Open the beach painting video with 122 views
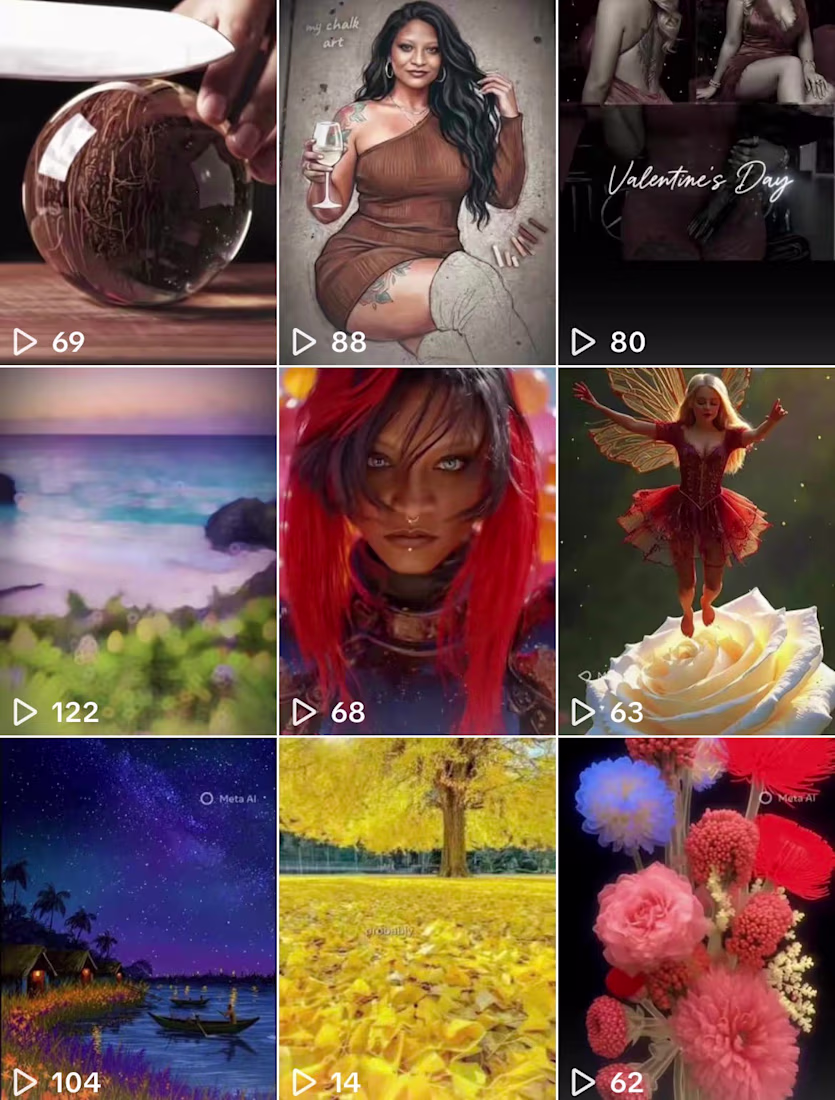The height and width of the screenshot is (1100, 835). pos(138,550)
